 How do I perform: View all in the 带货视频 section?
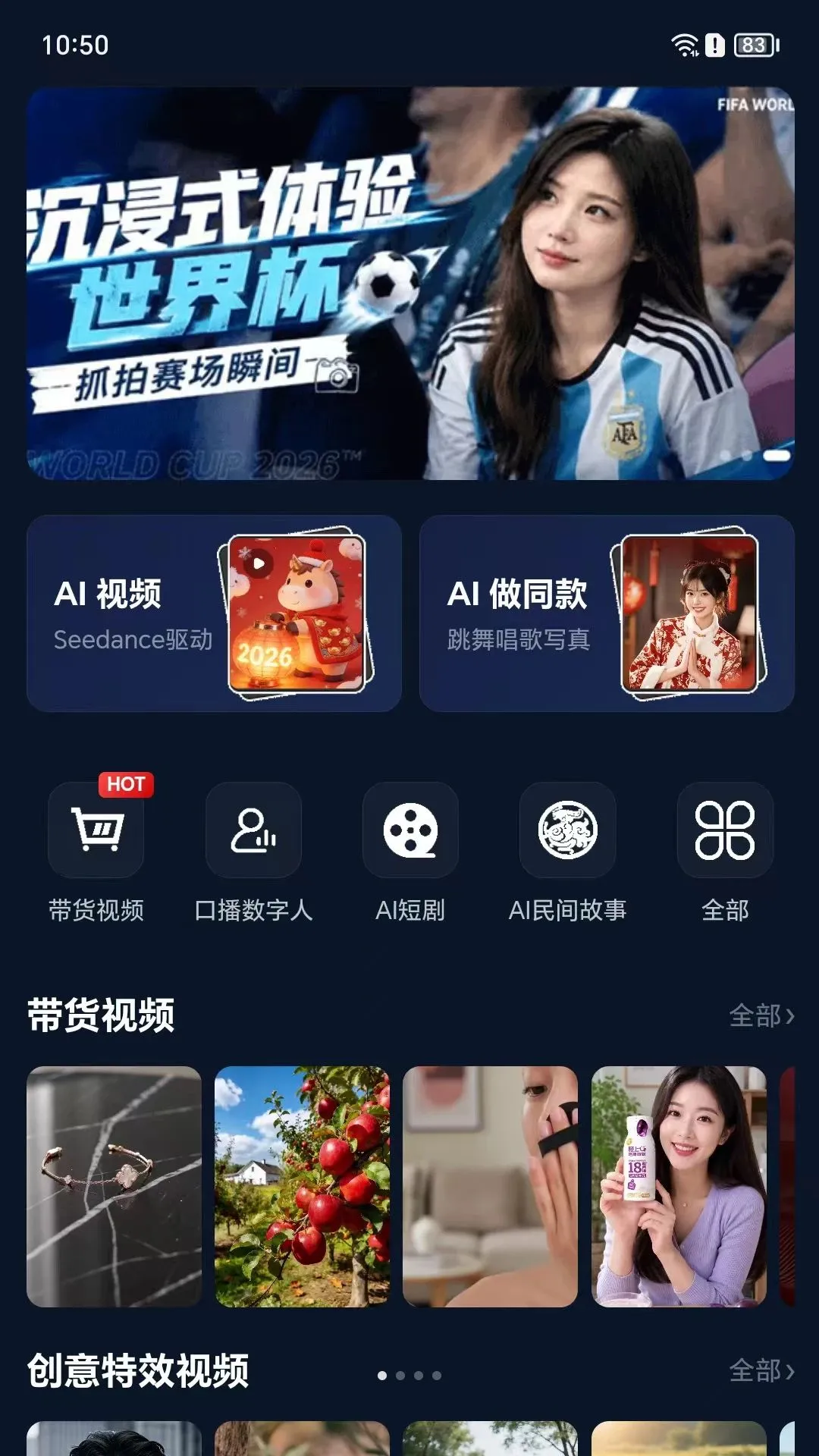[761, 1015]
